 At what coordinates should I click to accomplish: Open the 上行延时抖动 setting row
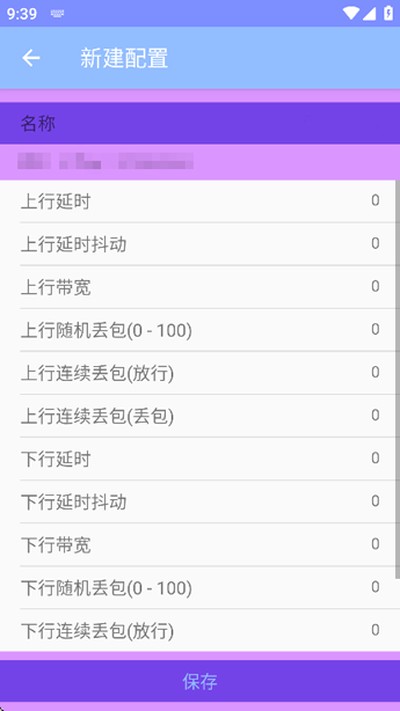[200, 244]
